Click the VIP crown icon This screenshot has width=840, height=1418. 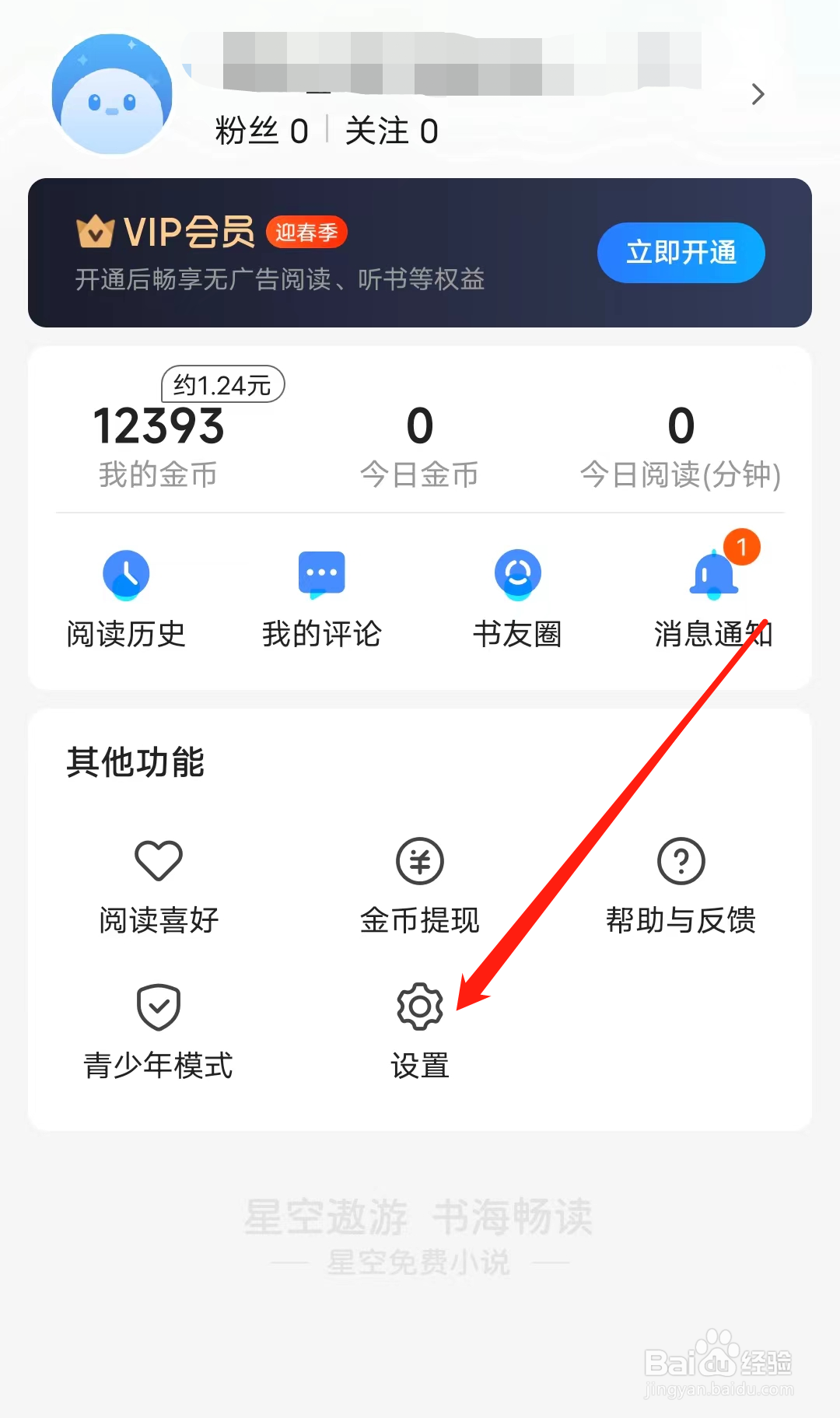[95, 231]
